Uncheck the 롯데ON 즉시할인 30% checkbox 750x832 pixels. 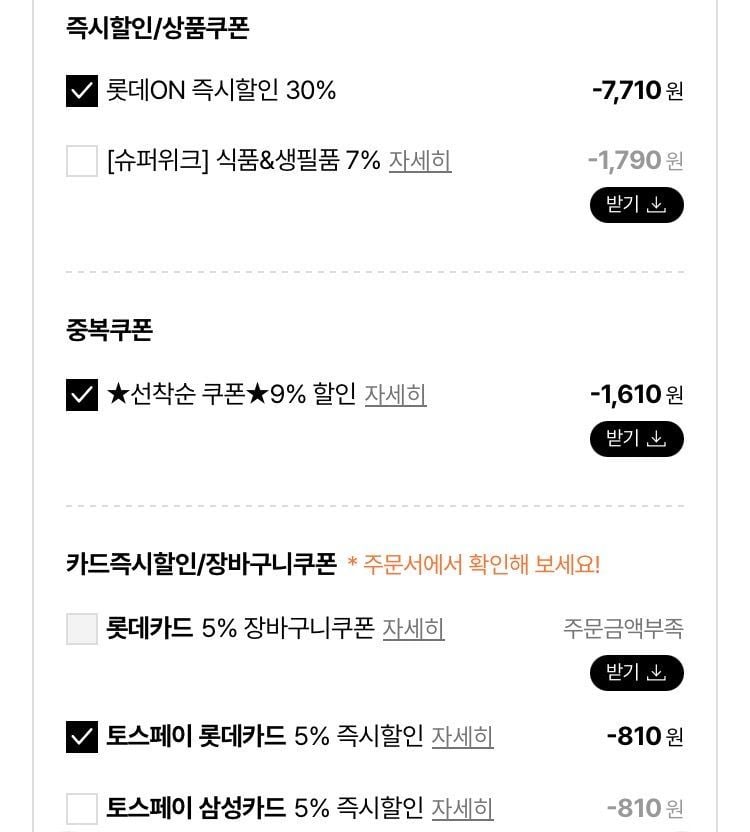tap(82, 91)
